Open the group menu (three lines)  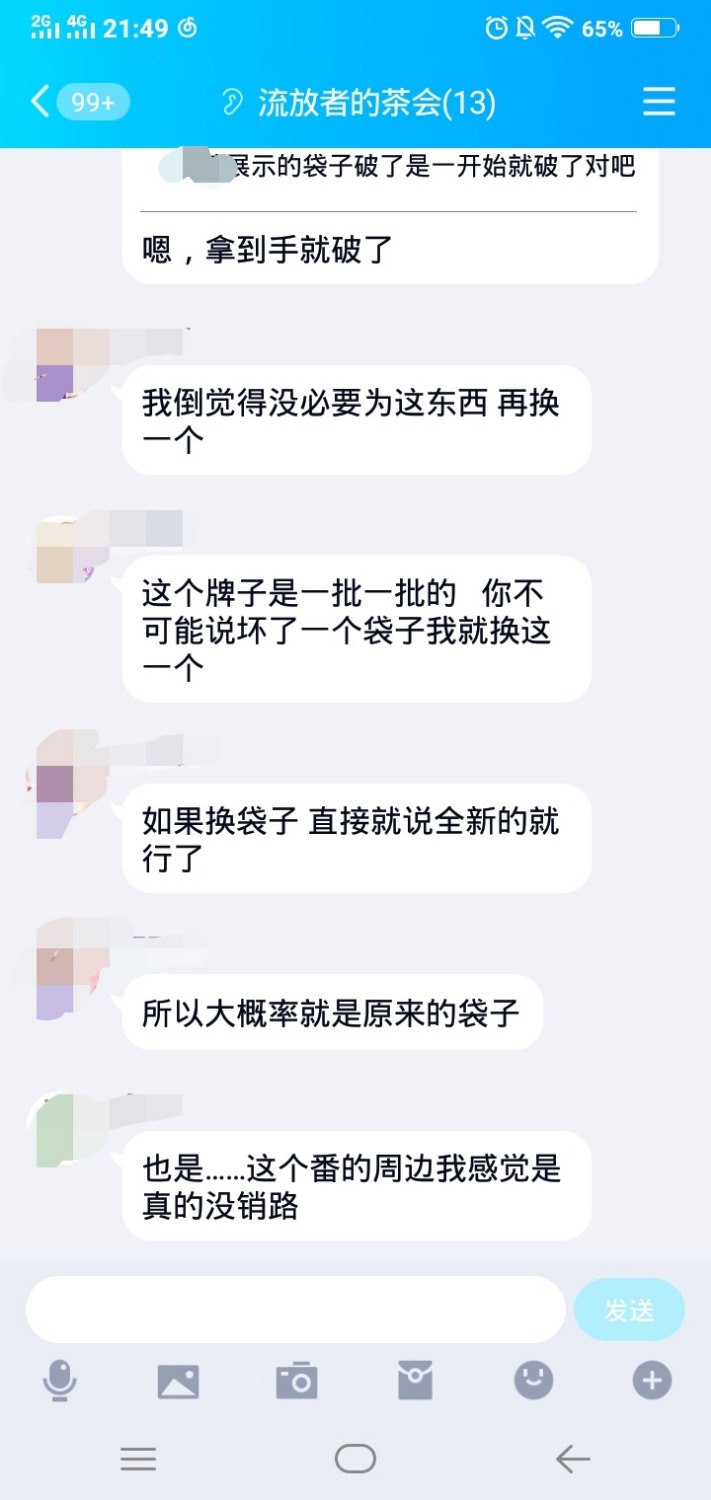point(659,102)
